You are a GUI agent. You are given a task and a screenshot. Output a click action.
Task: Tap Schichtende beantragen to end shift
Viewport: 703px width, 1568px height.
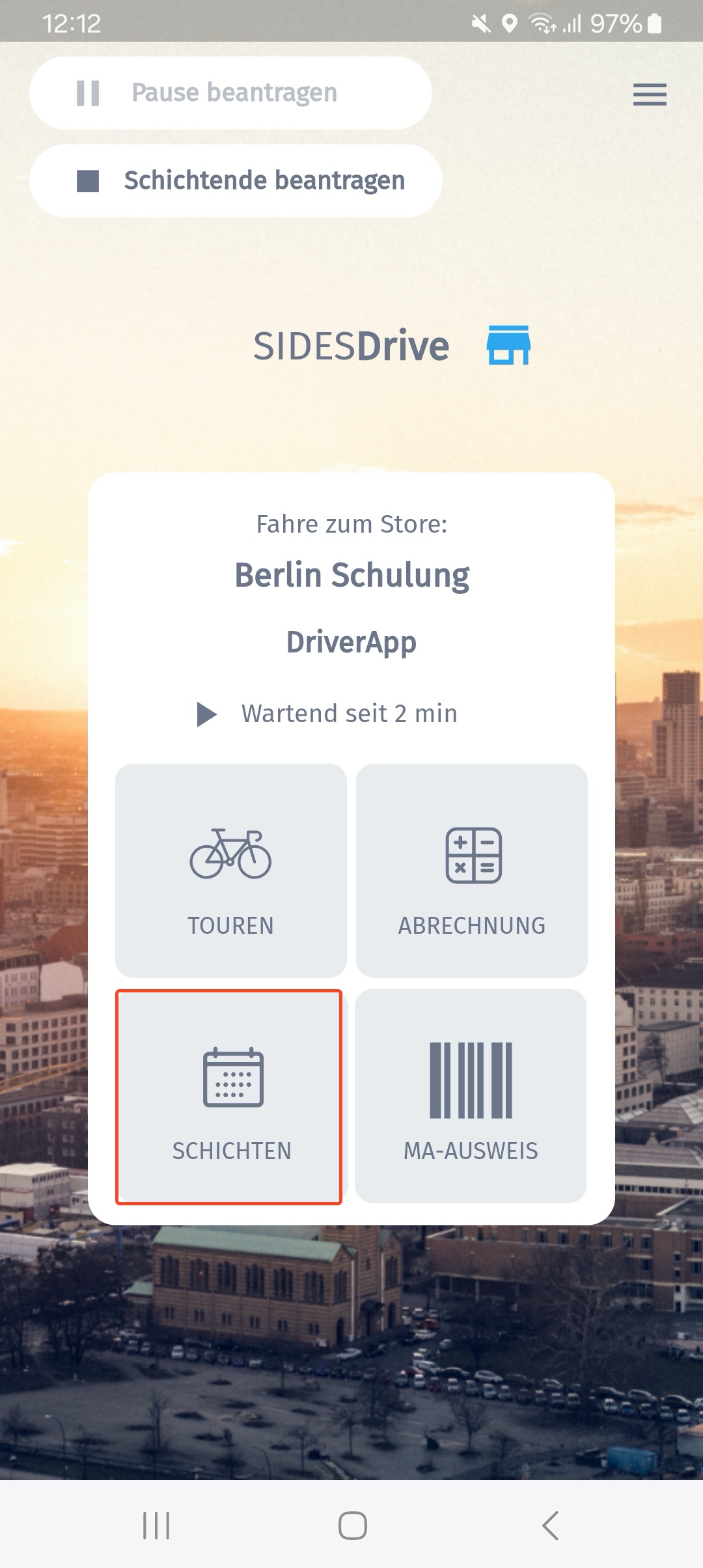[x=236, y=180]
